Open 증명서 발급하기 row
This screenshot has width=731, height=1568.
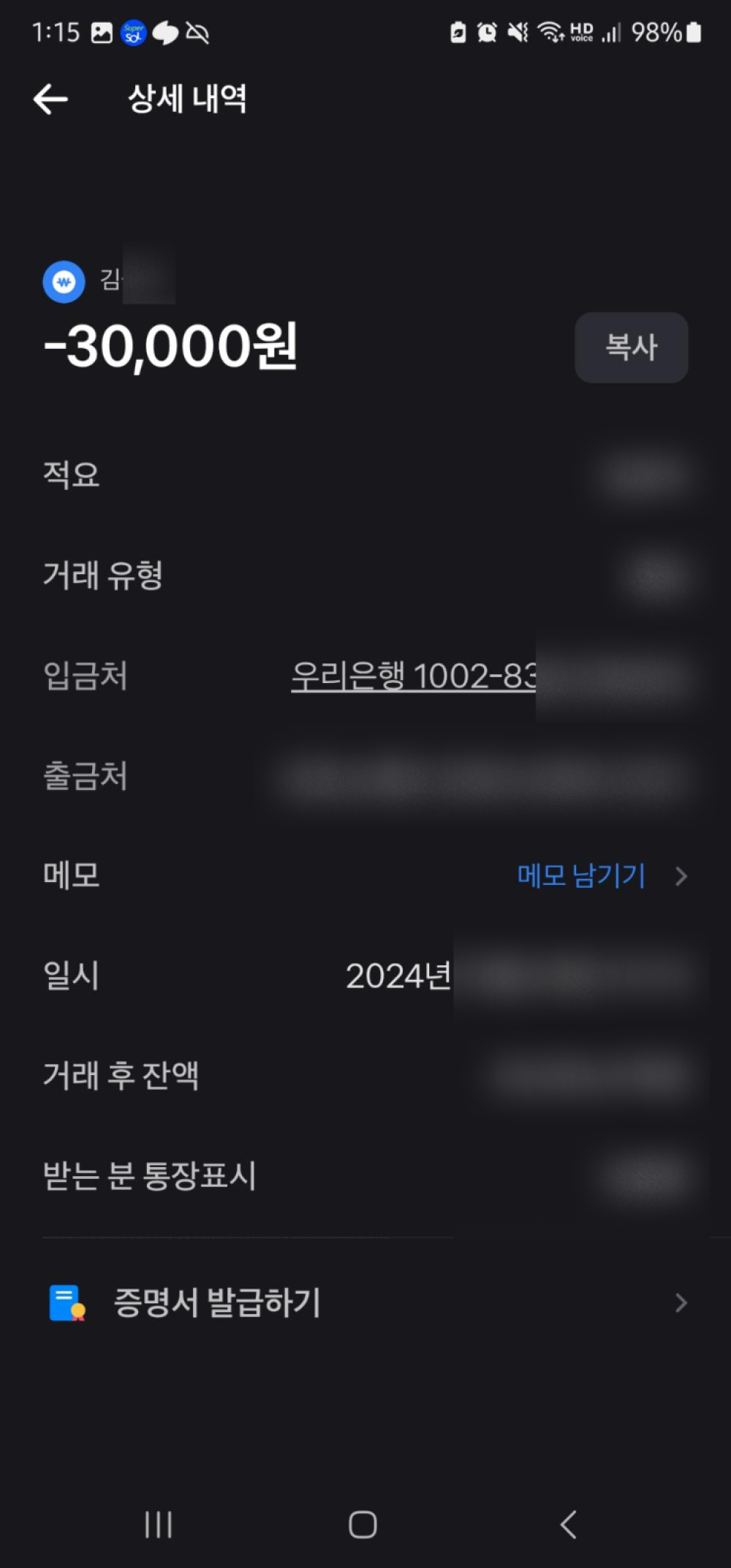coord(365,1303)
